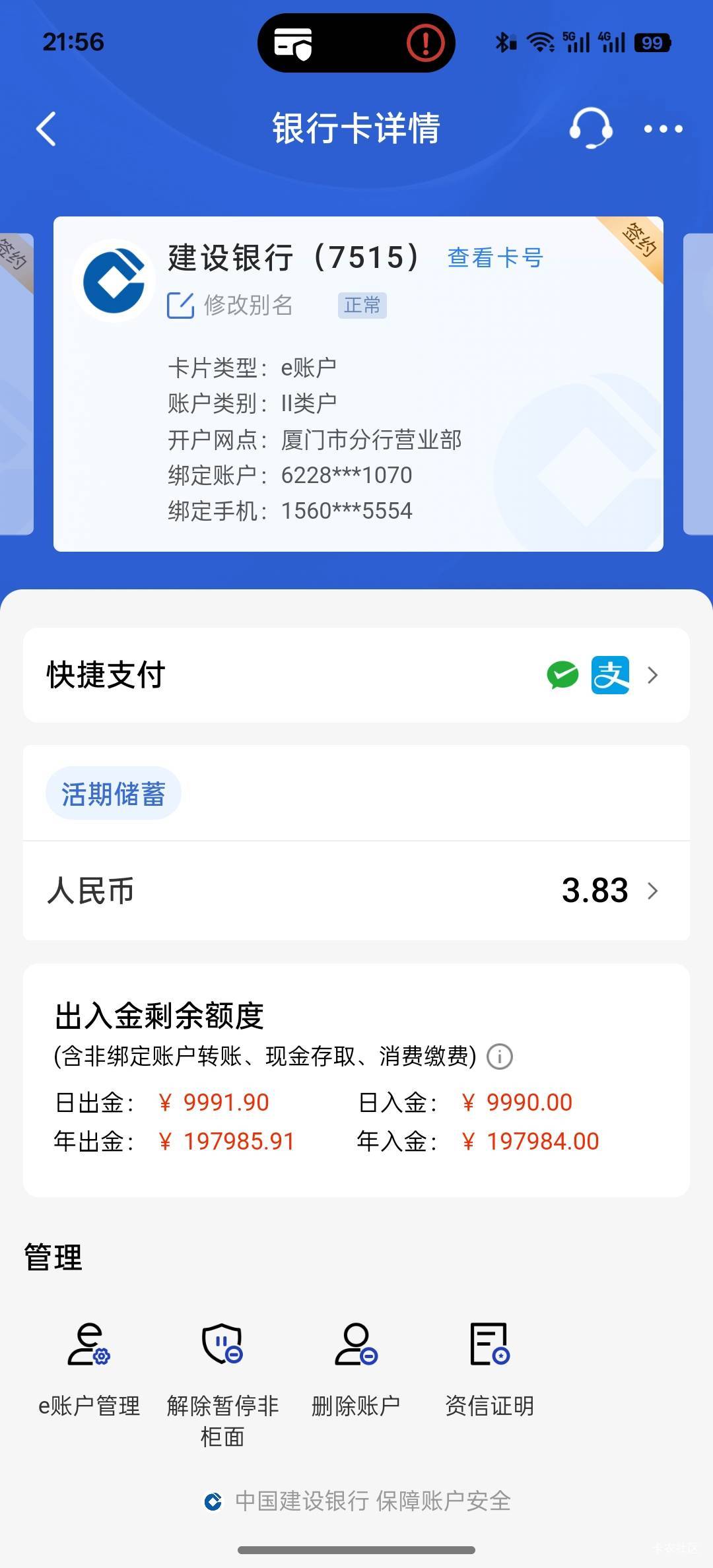Go back using the top-left arrow
Screen dimensions: 713x1568
tap(46, 128)
